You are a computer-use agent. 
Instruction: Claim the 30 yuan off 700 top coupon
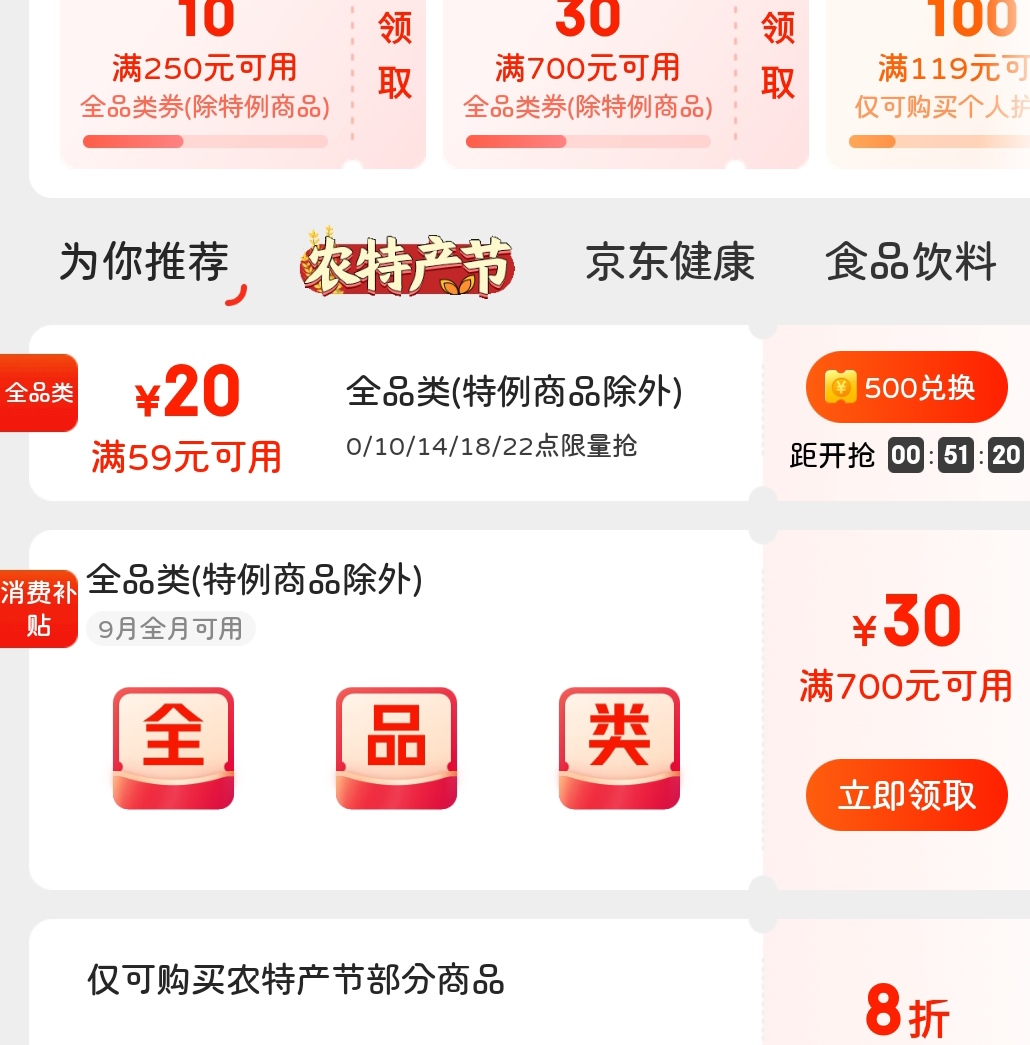[x=777, y=55]
